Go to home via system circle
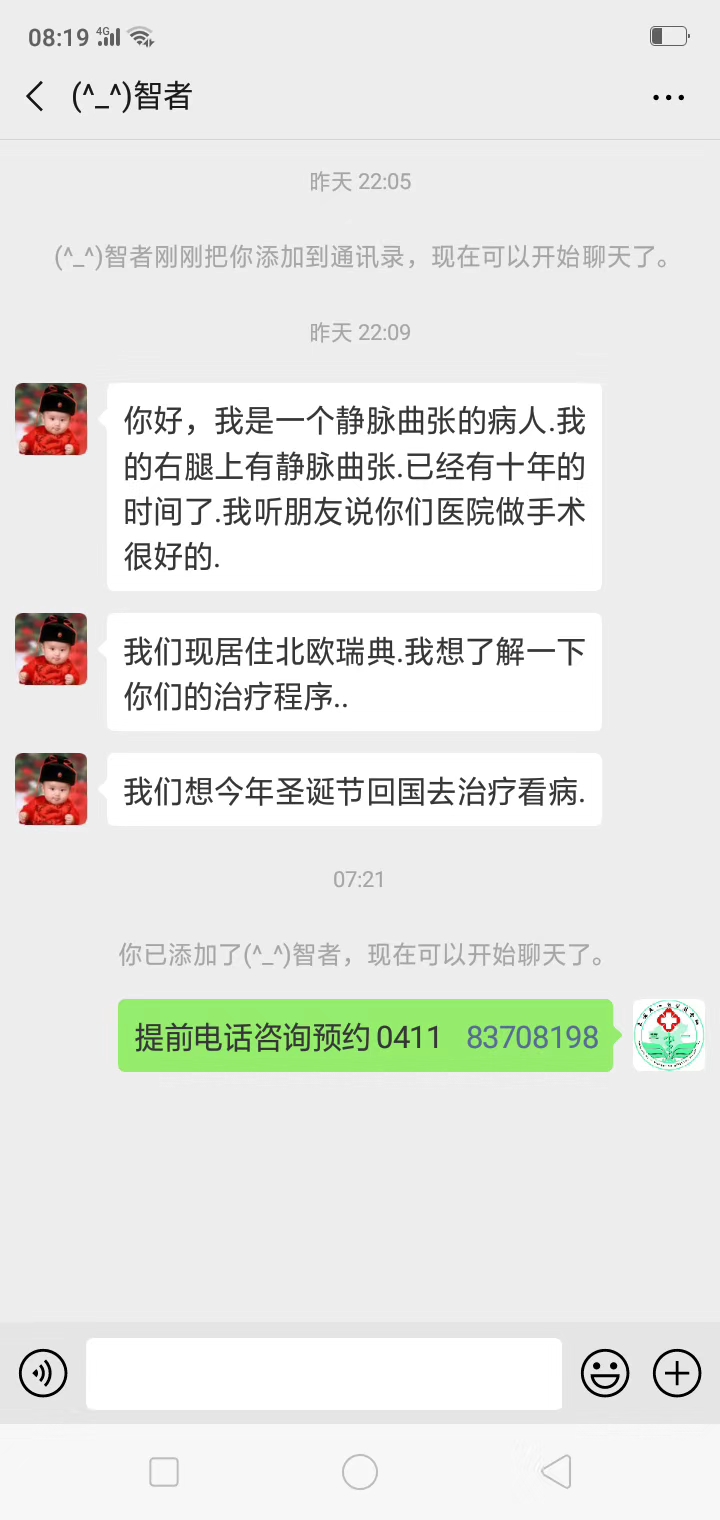This screenshot has width=720, height=1520. (x=360, y=1472)
